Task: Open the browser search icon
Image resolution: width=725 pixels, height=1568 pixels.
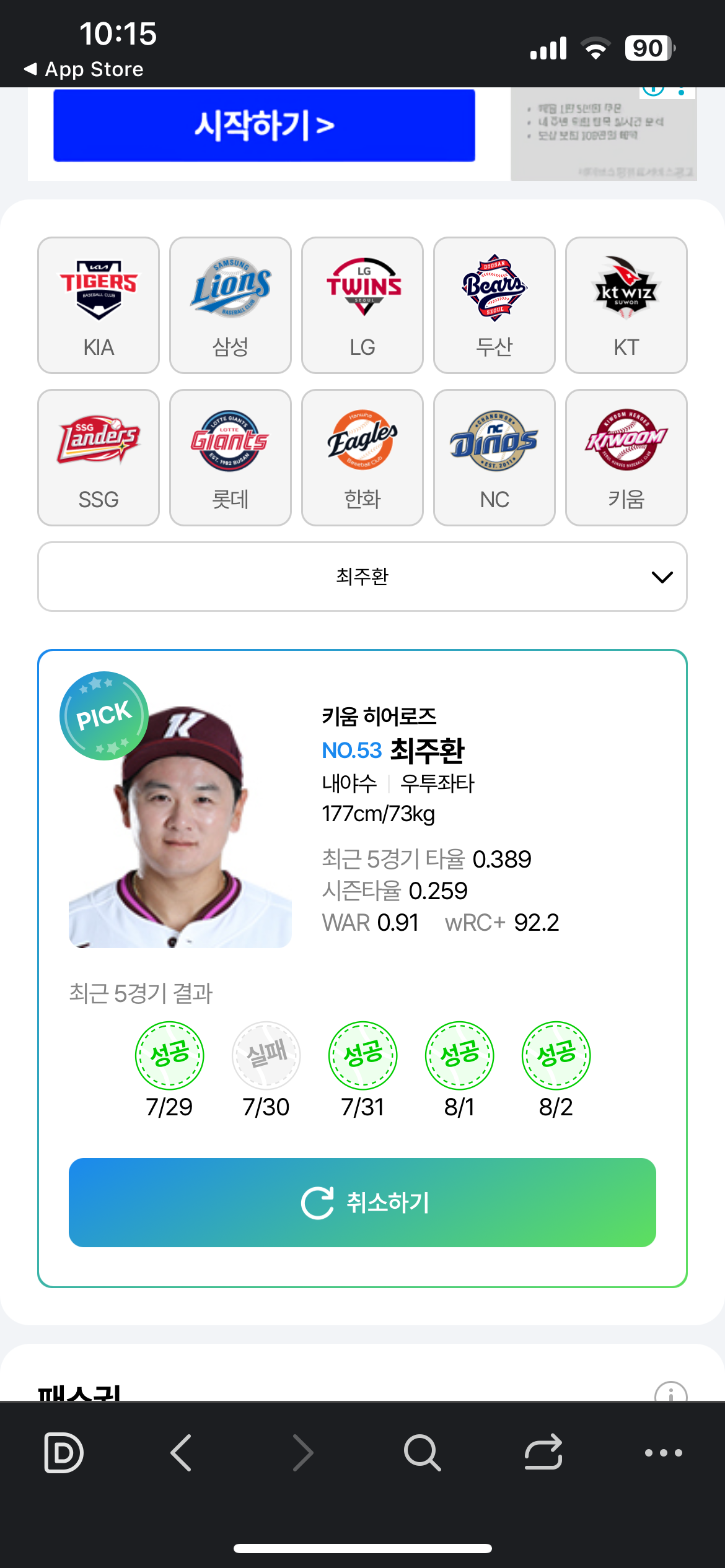Action: [x=423, y=1452]
